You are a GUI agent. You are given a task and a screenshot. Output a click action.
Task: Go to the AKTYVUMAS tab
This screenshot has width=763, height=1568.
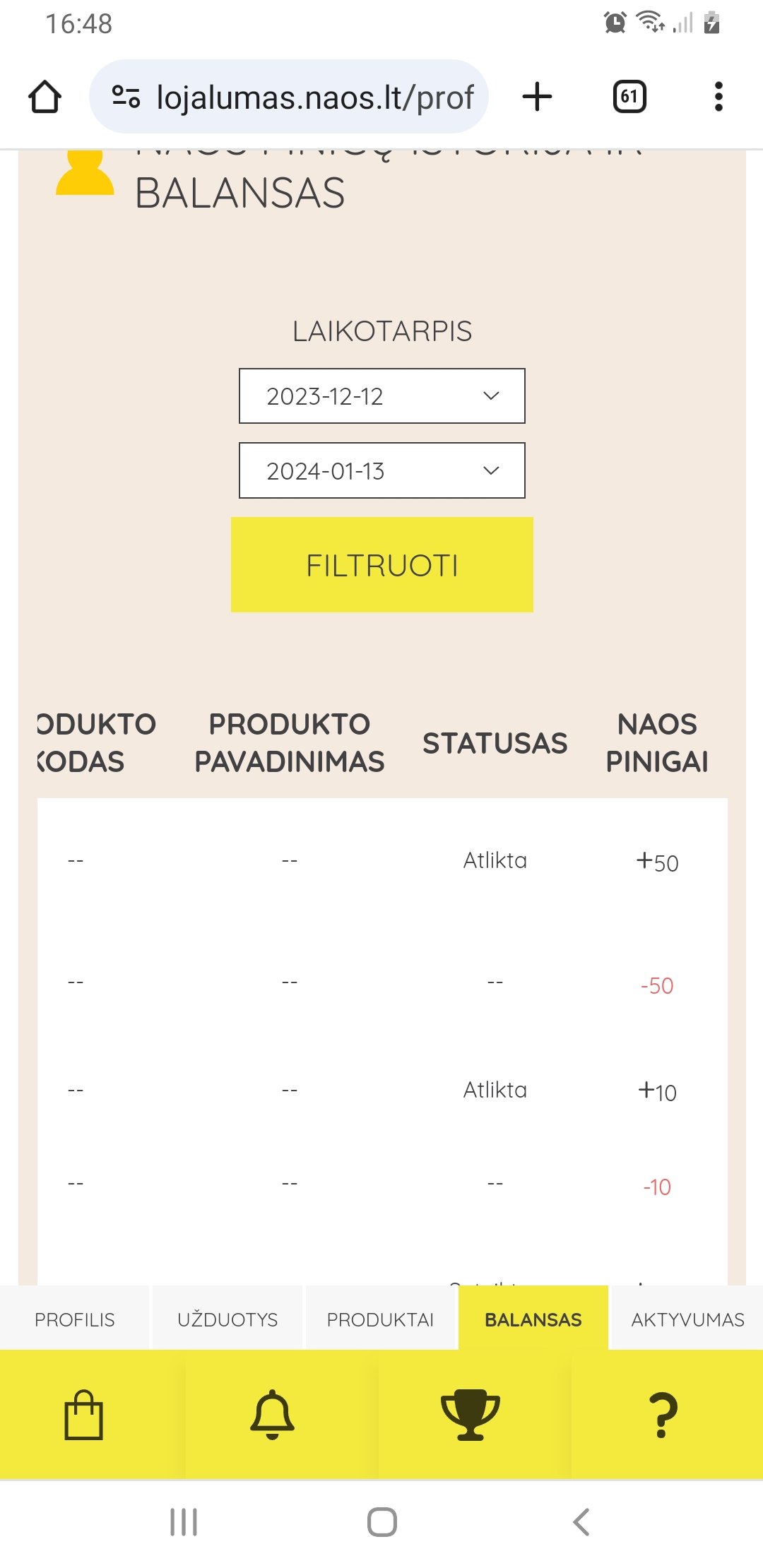coord(687,1319)
